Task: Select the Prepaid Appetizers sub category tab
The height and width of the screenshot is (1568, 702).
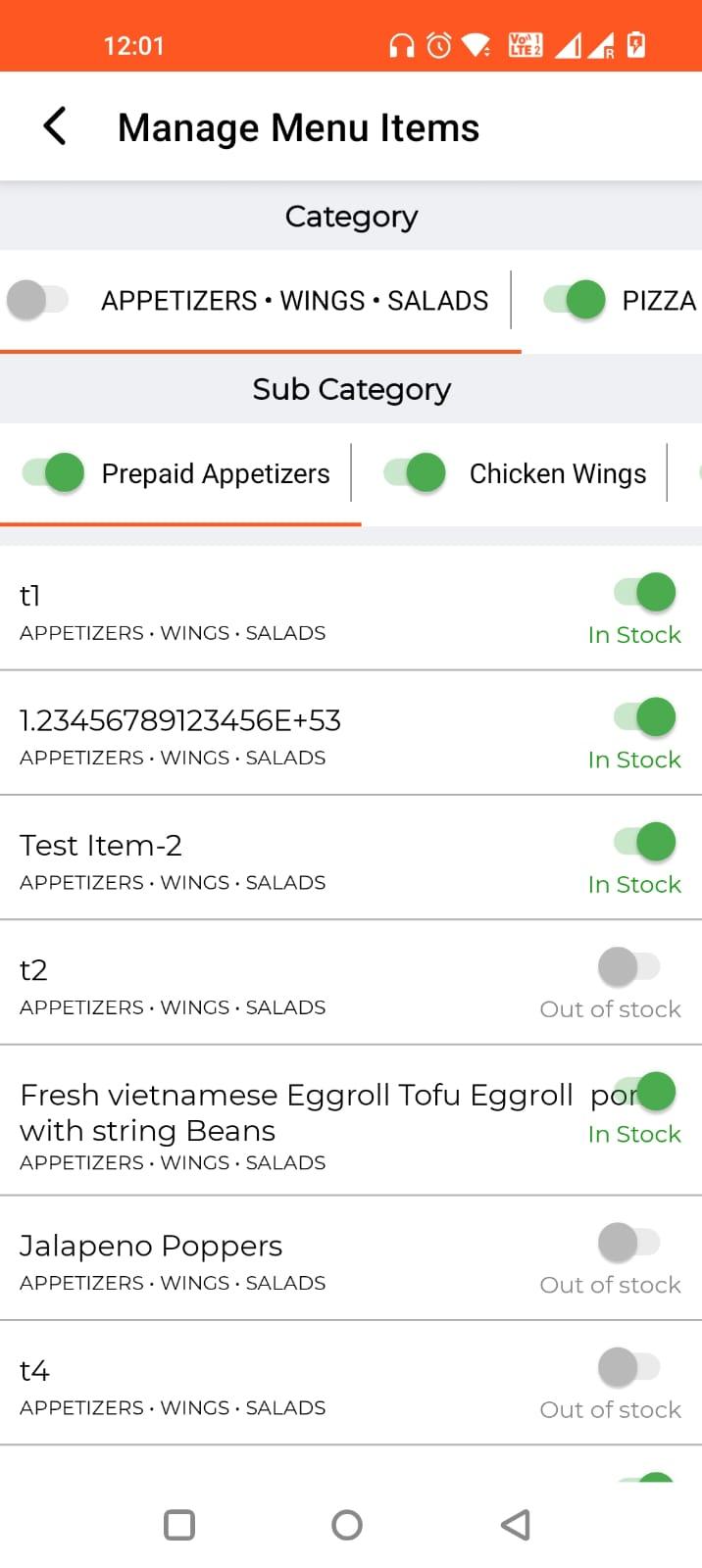Action: click(x=216, y=474)
